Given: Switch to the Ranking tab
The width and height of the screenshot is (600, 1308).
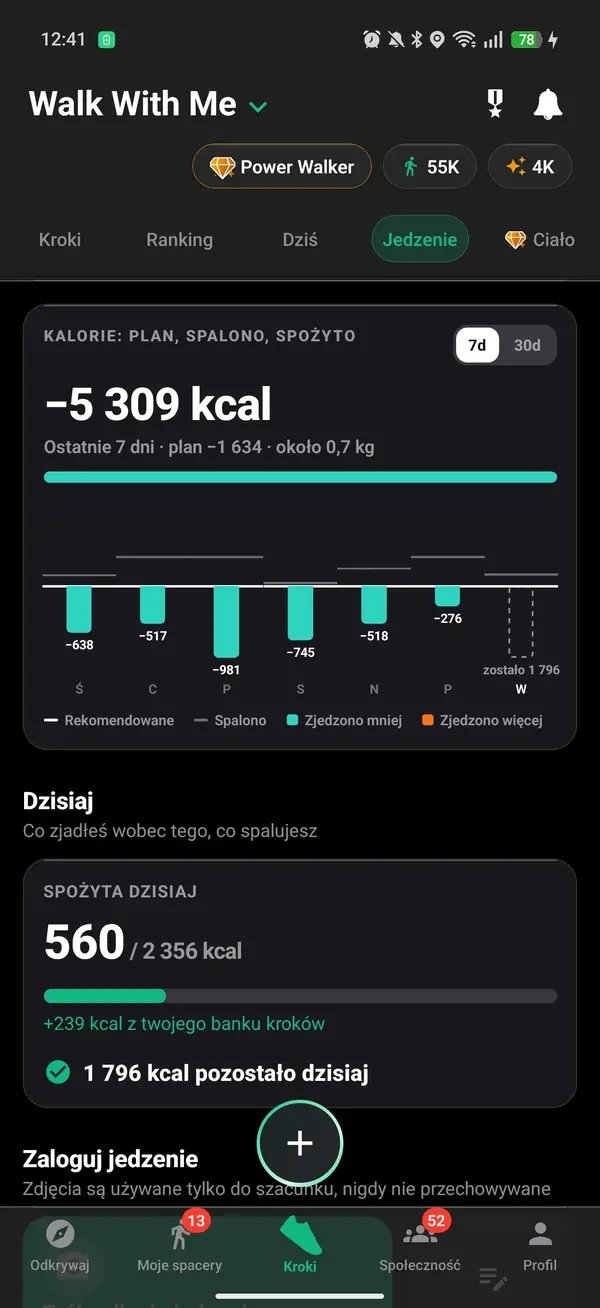Looking at the screenshot, I should point(179,239).
